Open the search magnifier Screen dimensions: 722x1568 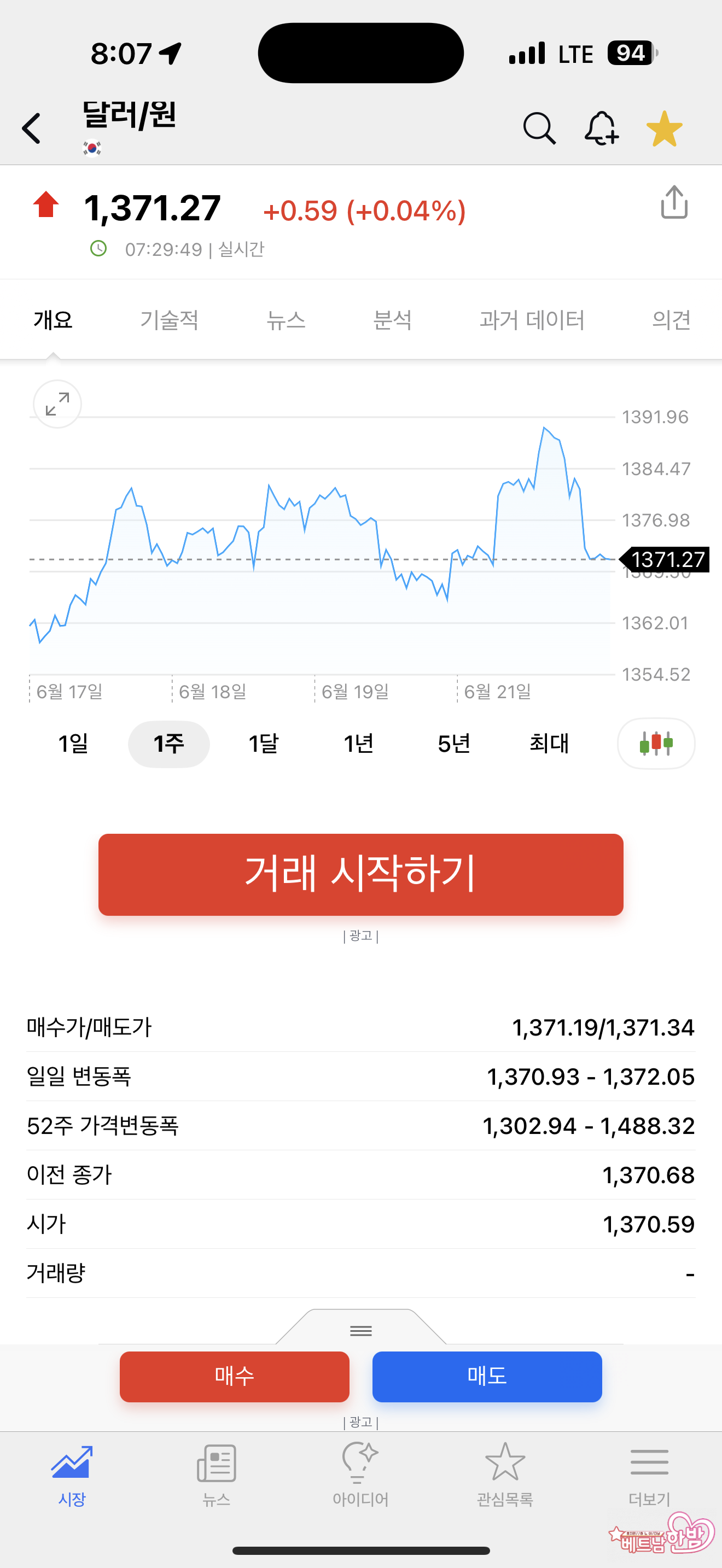[539, 128]
